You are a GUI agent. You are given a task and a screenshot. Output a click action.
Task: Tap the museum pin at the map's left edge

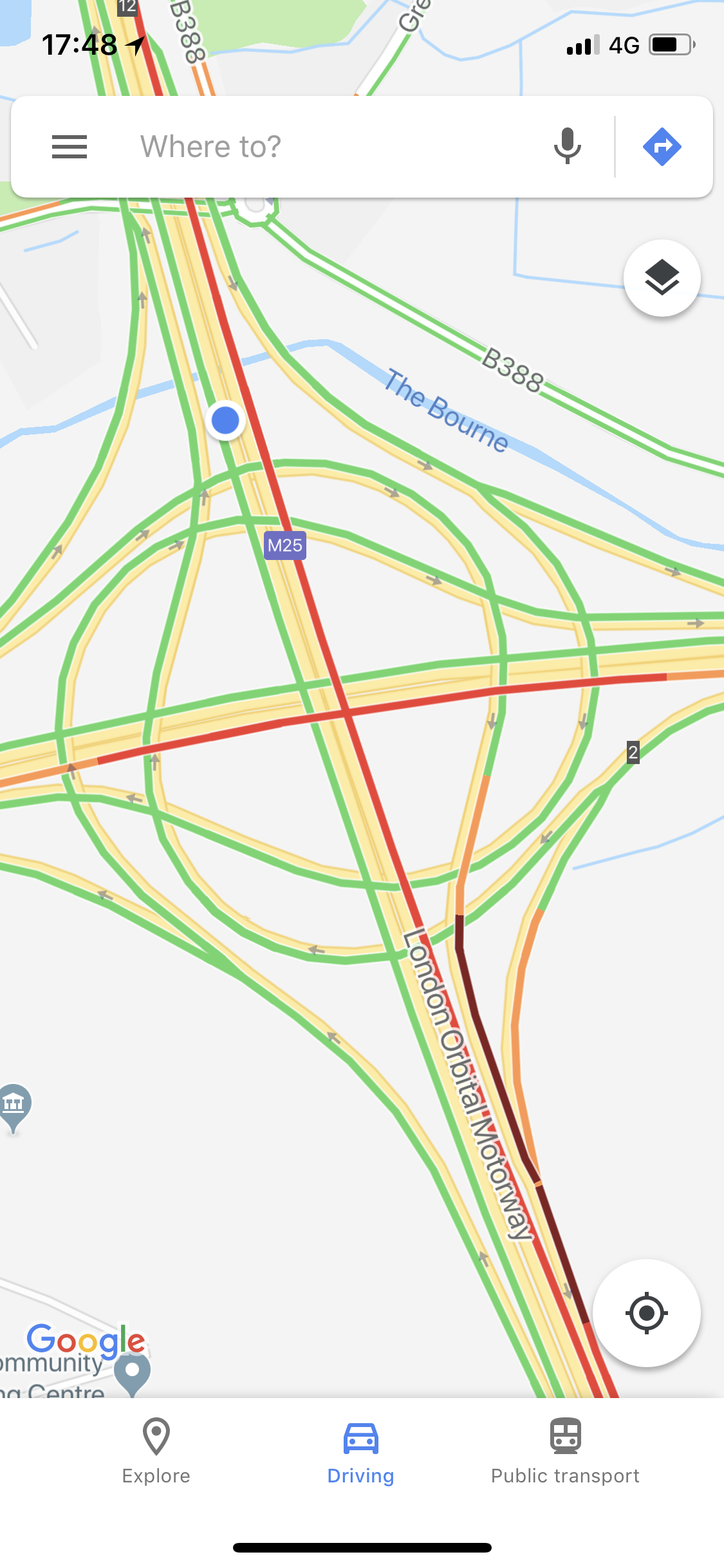13,1103
